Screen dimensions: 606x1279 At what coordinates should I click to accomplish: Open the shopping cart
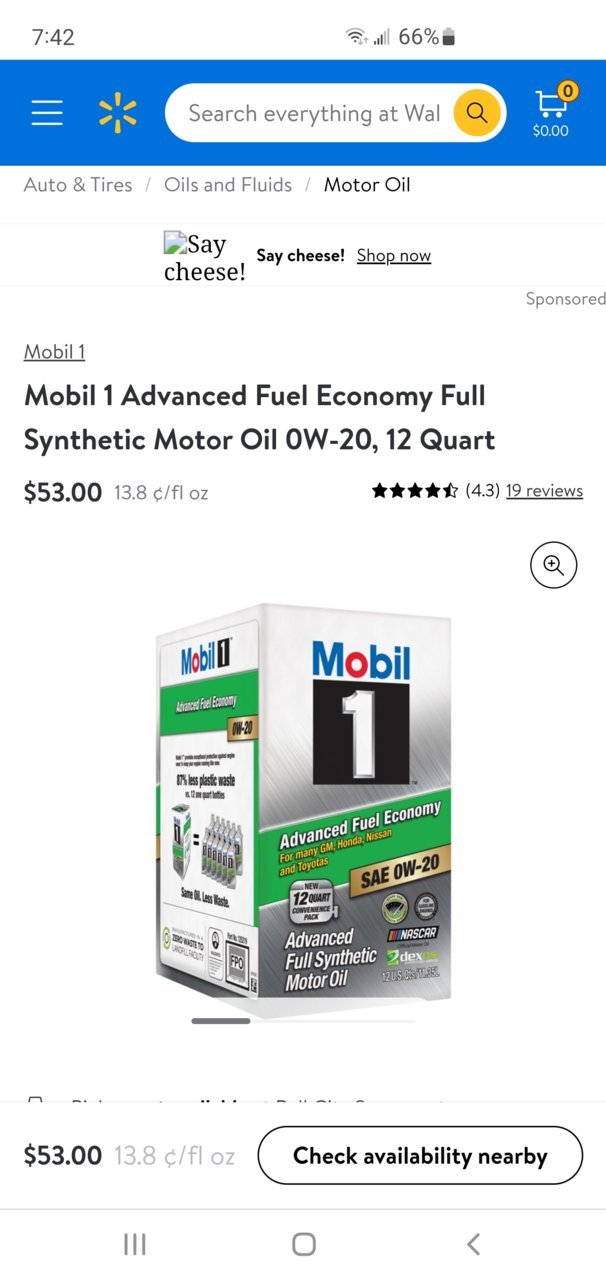(x=551, y=111)
